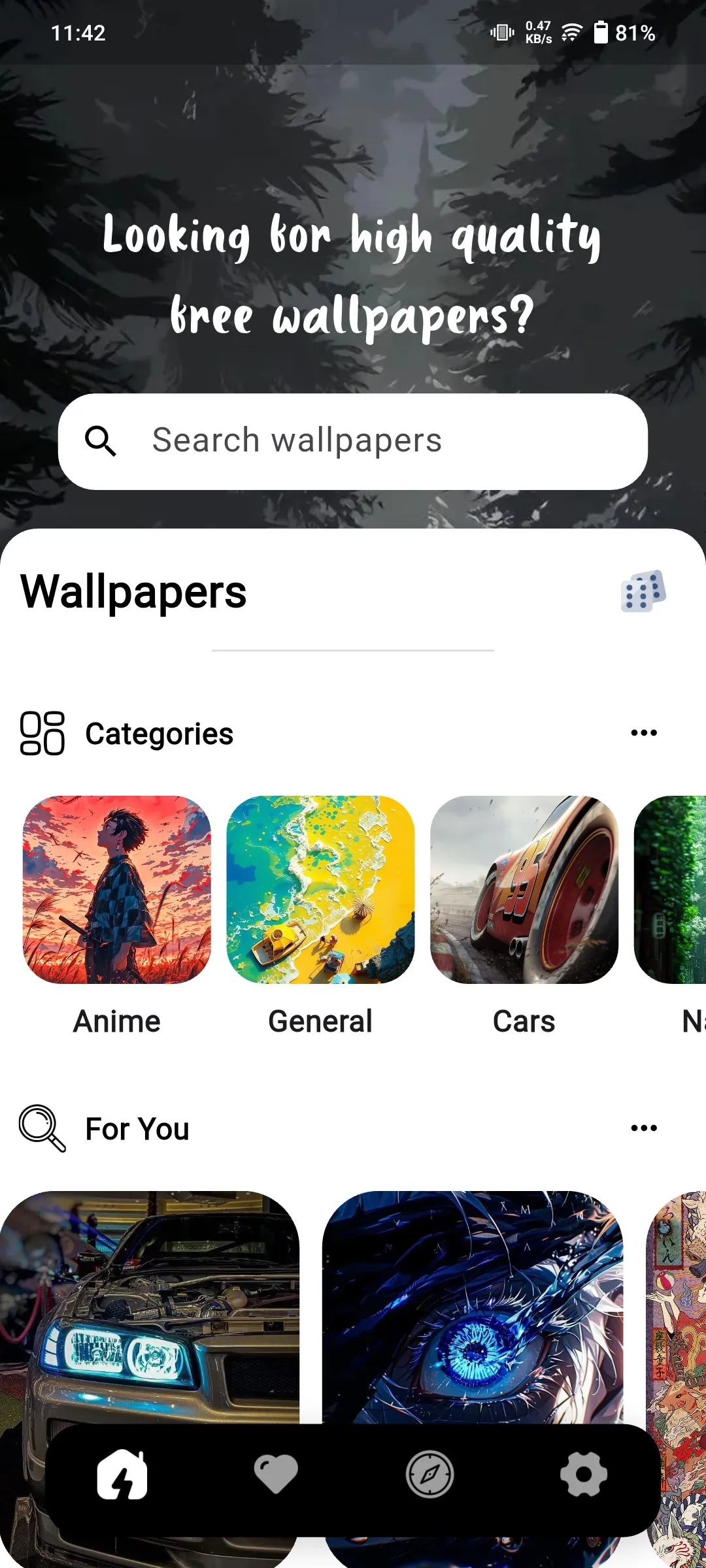706x1568 pixels.
Task: Select the General category
Action: [x=320, y=890]
